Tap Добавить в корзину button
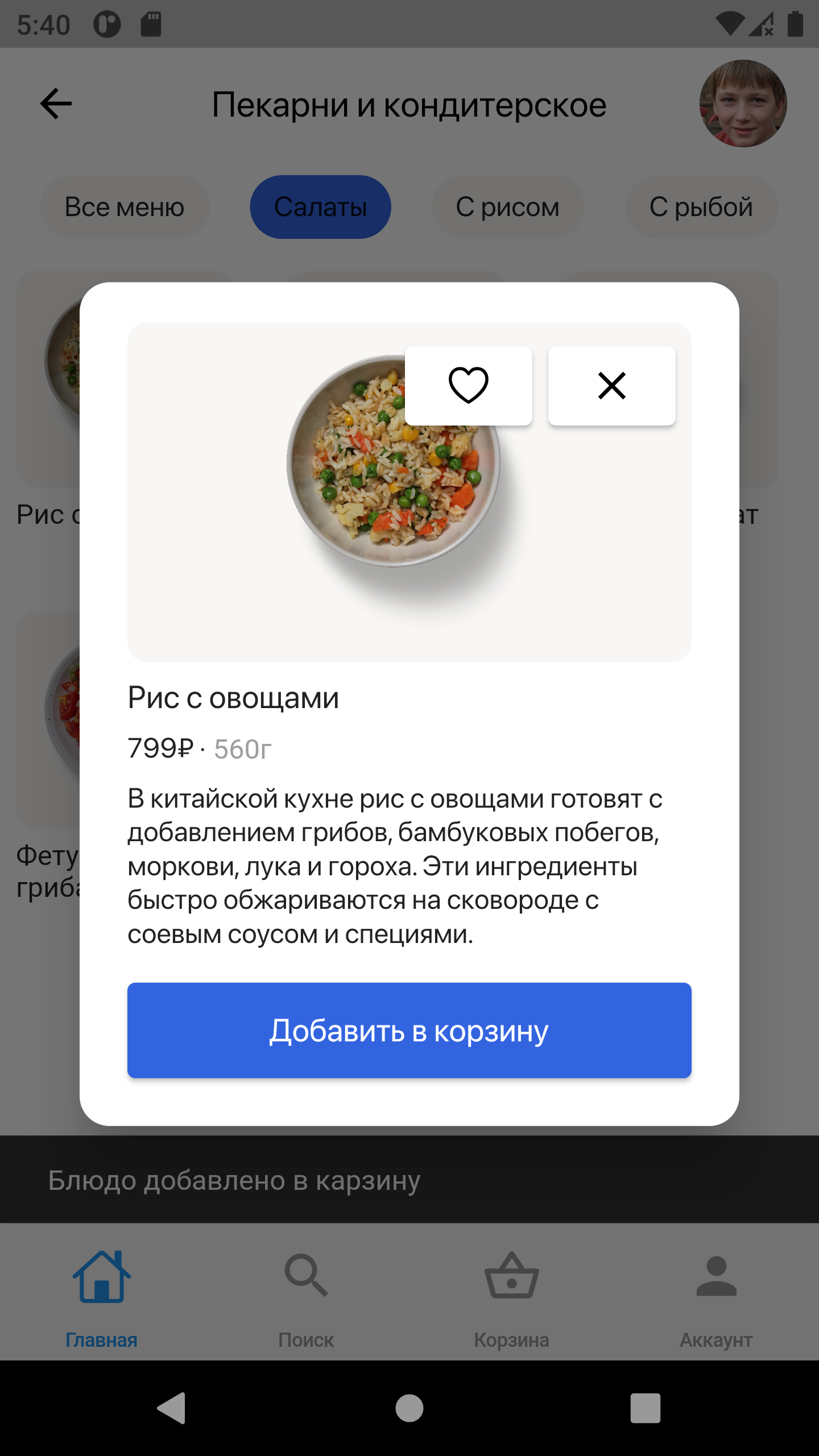 click(409, 1030)
